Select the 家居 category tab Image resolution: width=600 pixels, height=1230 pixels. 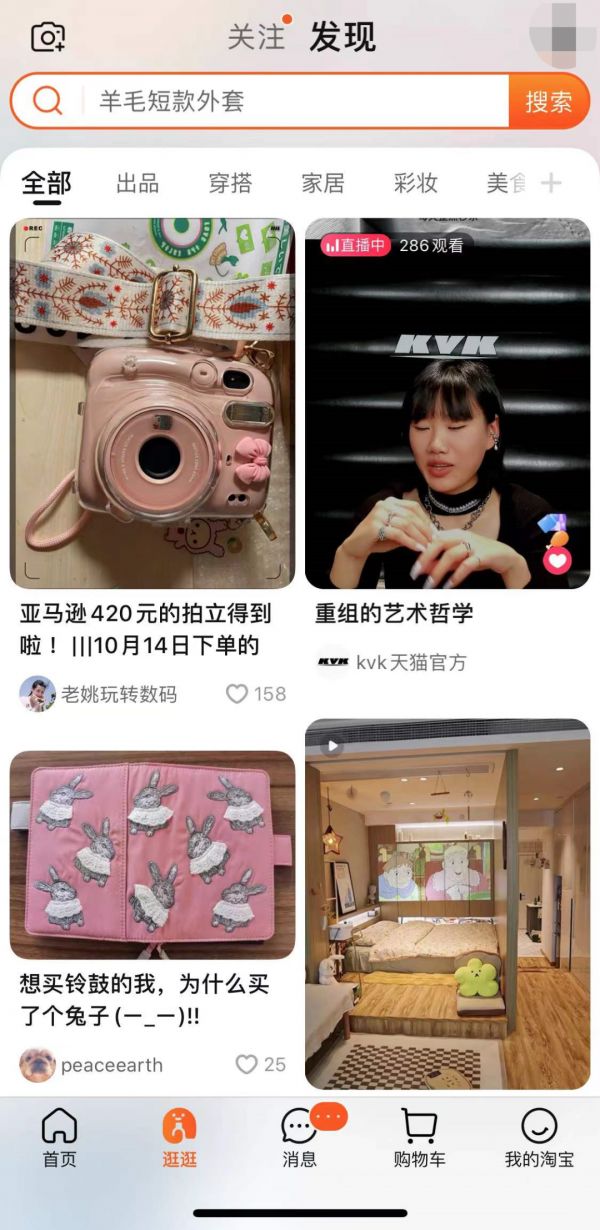(x=322, y=183)
